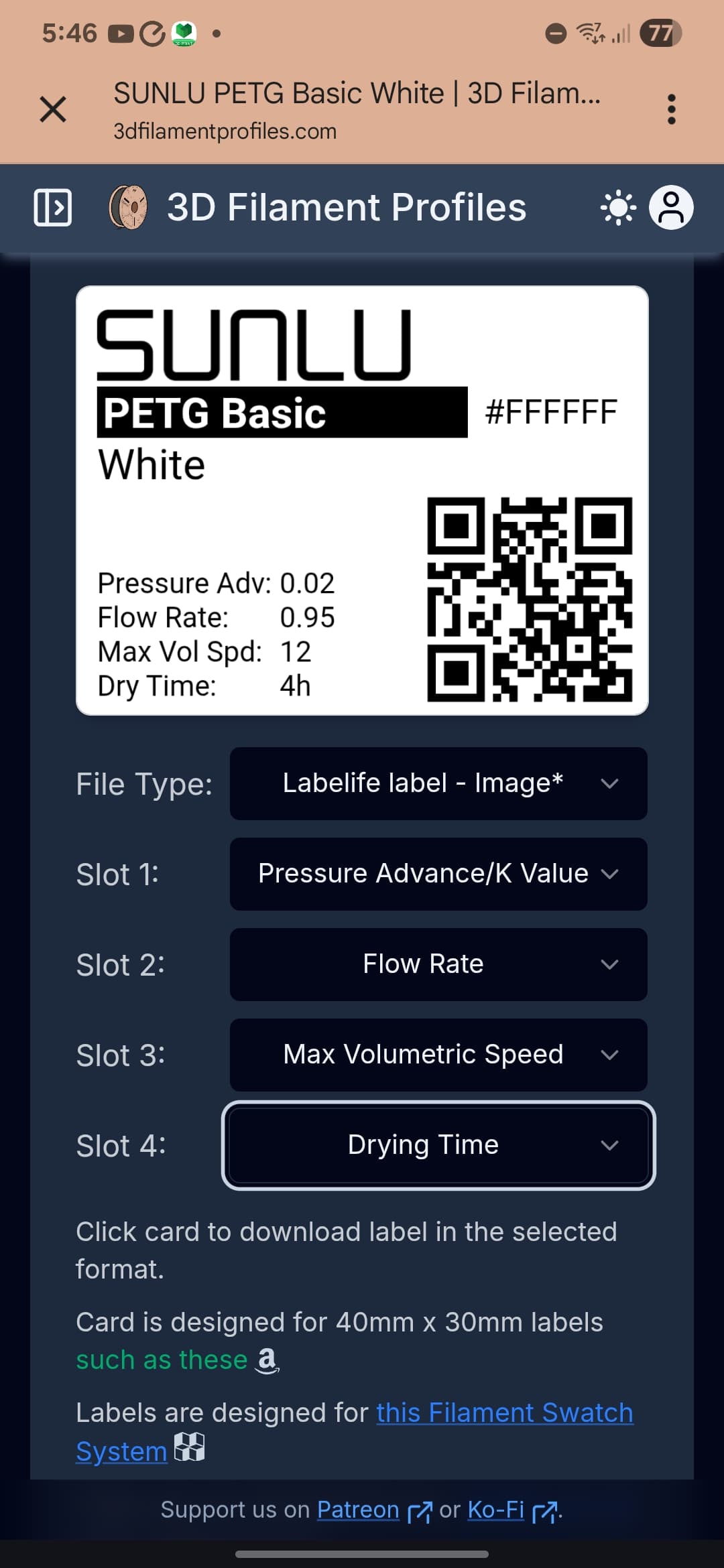Open the Filament Swatch System link

(504, 1413)
